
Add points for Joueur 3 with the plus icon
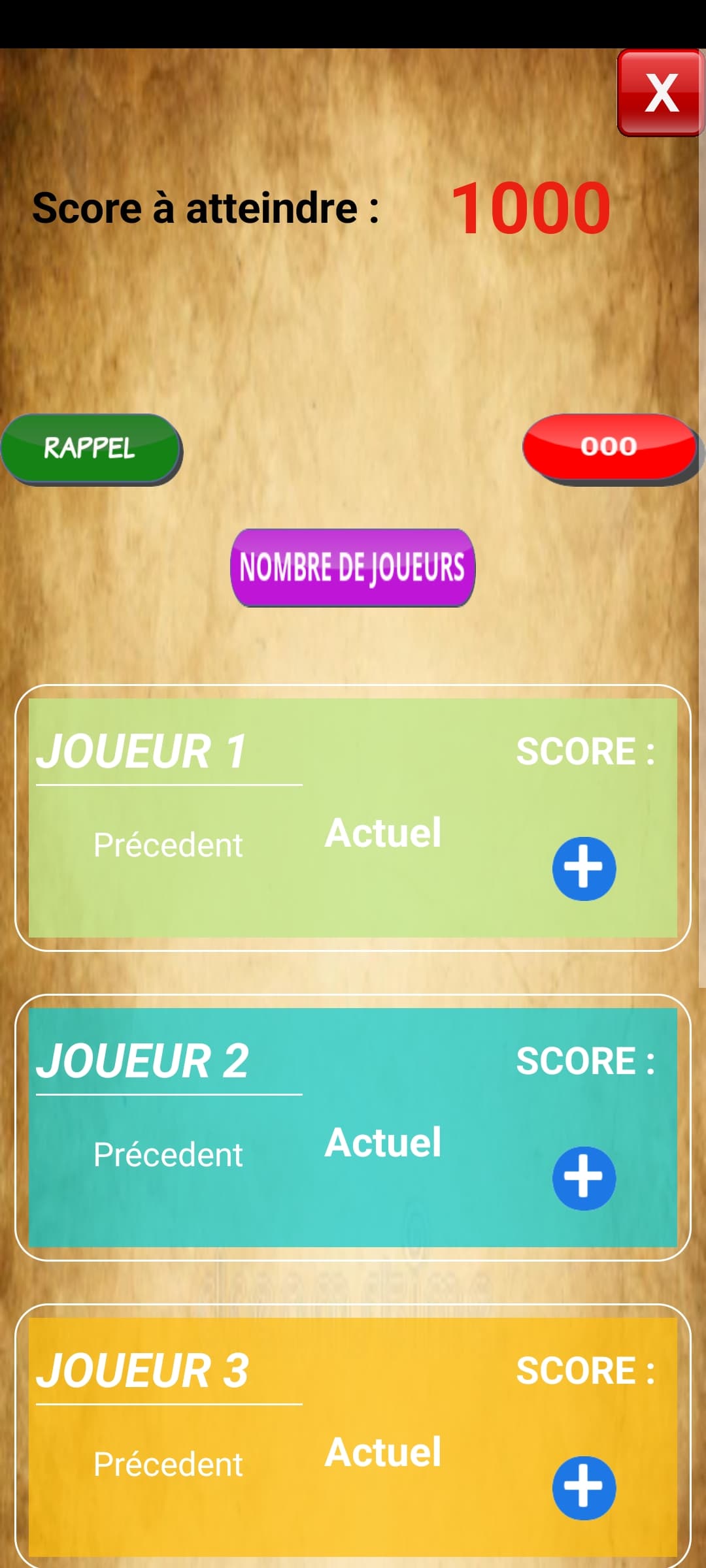pos(584,1488)
